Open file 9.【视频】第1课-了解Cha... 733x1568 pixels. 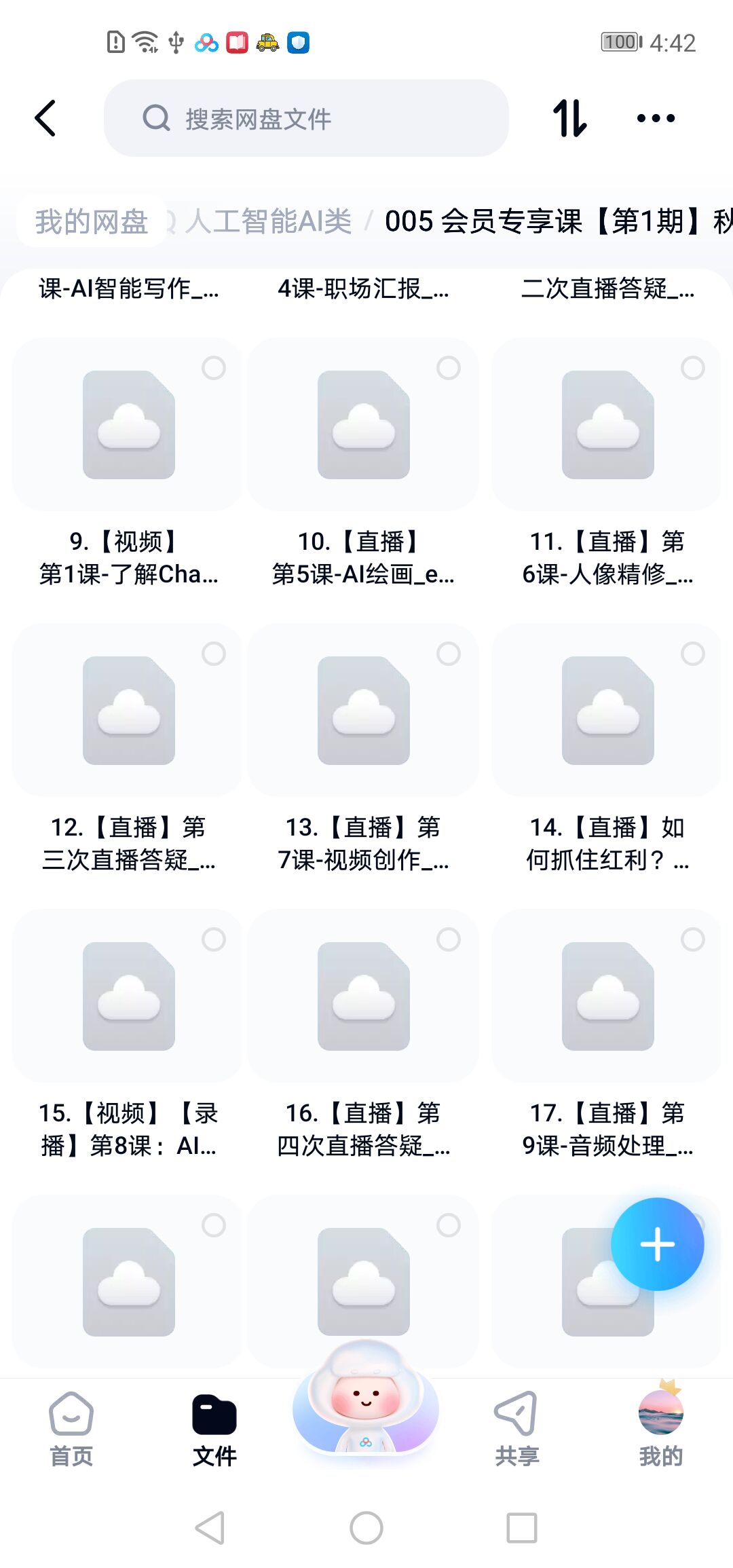tap(128, 425)
